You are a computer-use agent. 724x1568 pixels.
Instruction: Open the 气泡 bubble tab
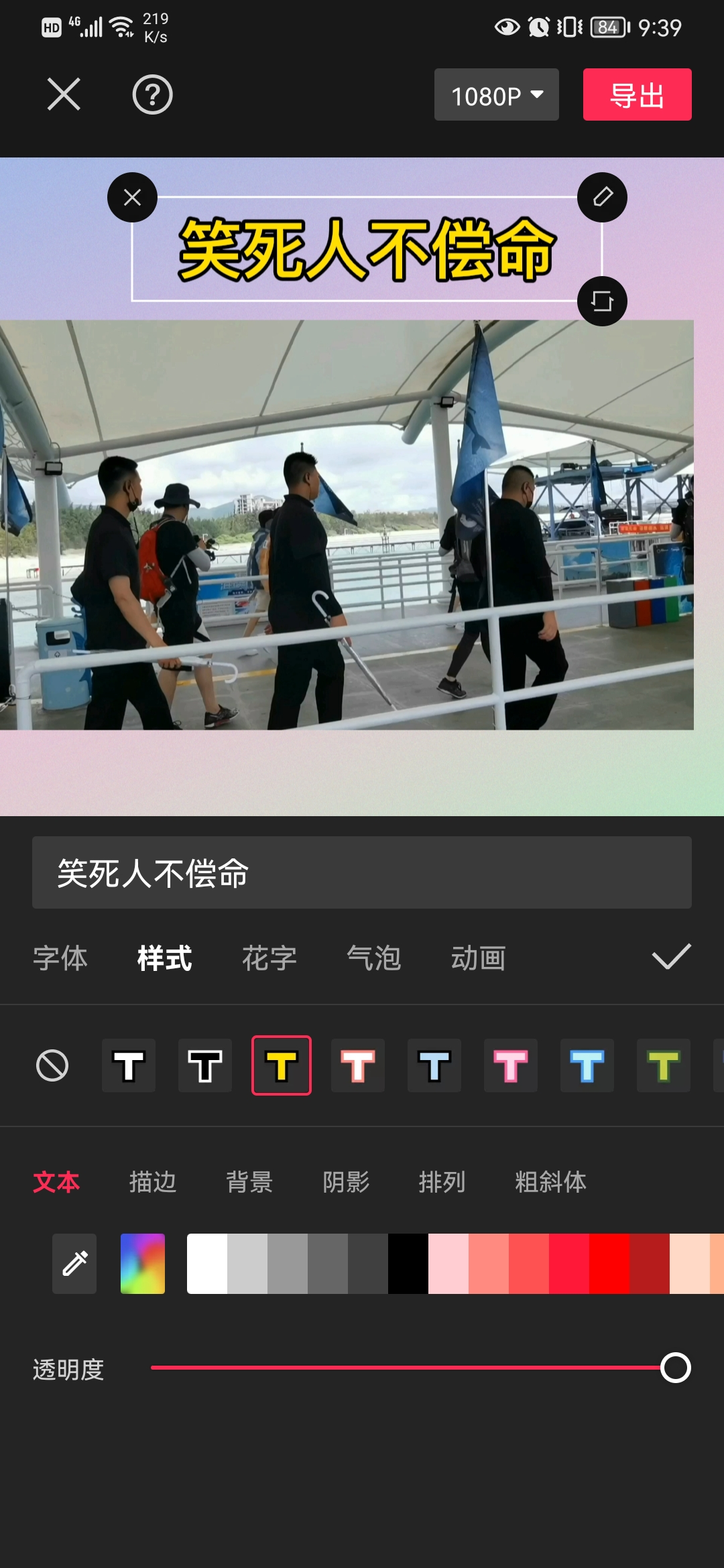click(374, 958)
